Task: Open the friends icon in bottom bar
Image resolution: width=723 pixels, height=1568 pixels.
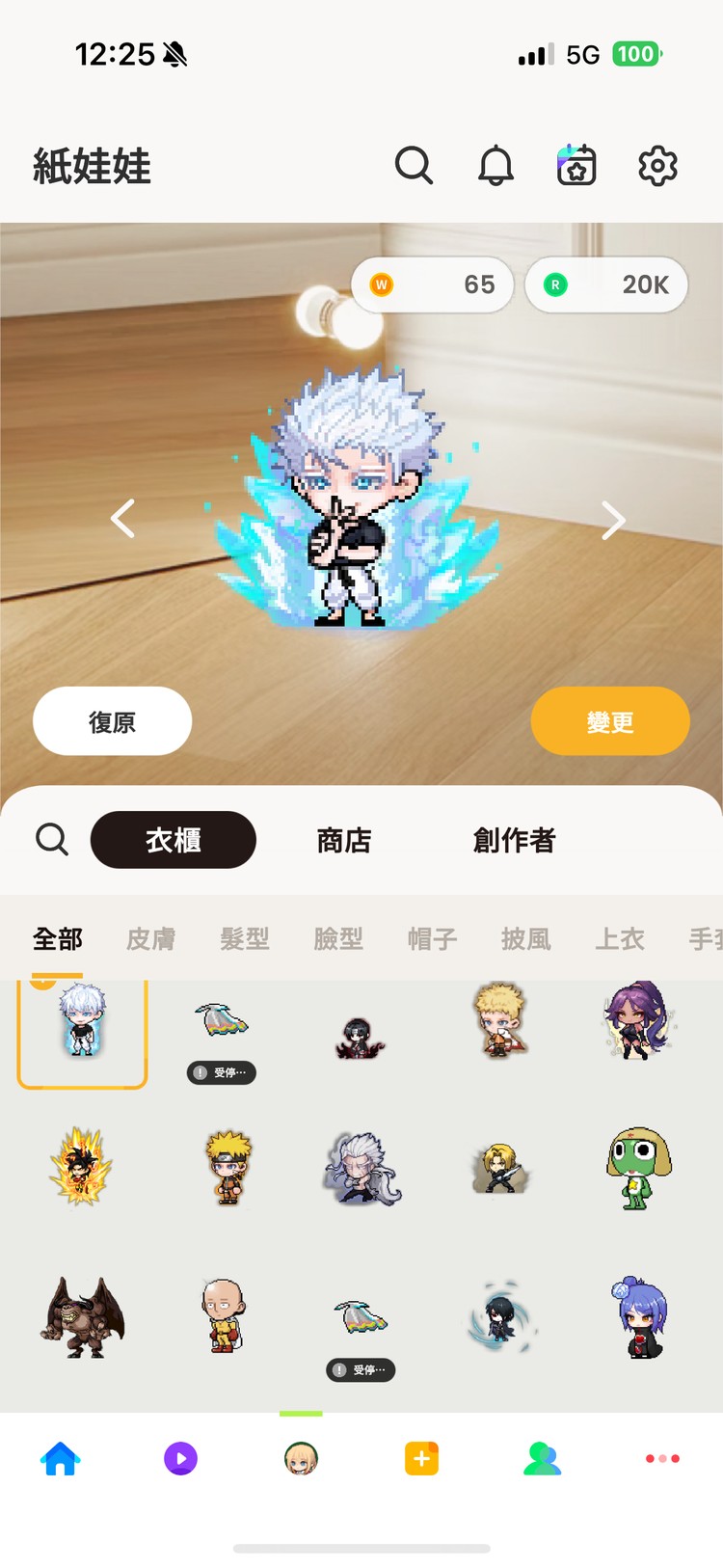Action: click(542, 1460)
